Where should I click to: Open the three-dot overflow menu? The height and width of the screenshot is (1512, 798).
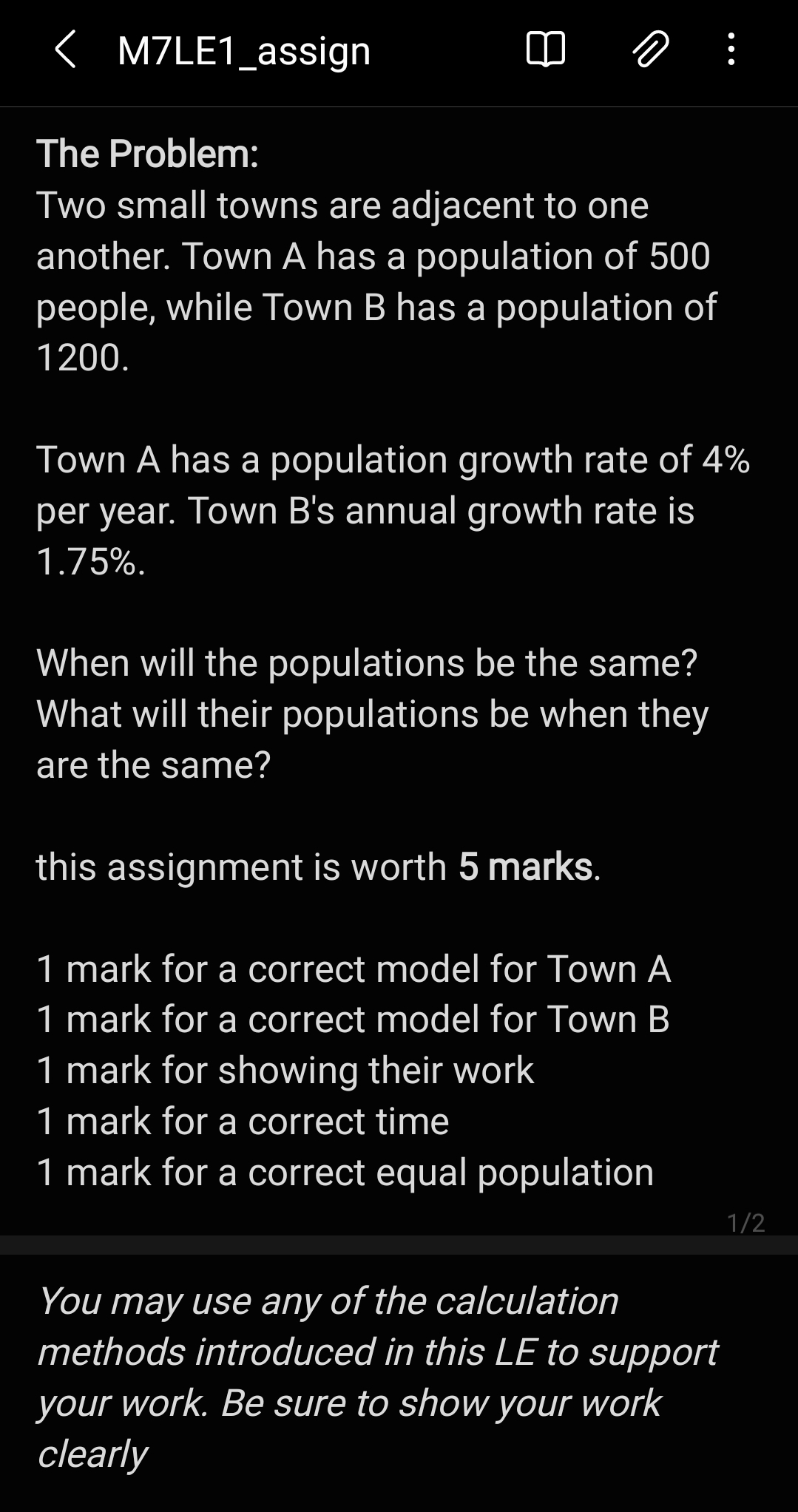(731, 50)
